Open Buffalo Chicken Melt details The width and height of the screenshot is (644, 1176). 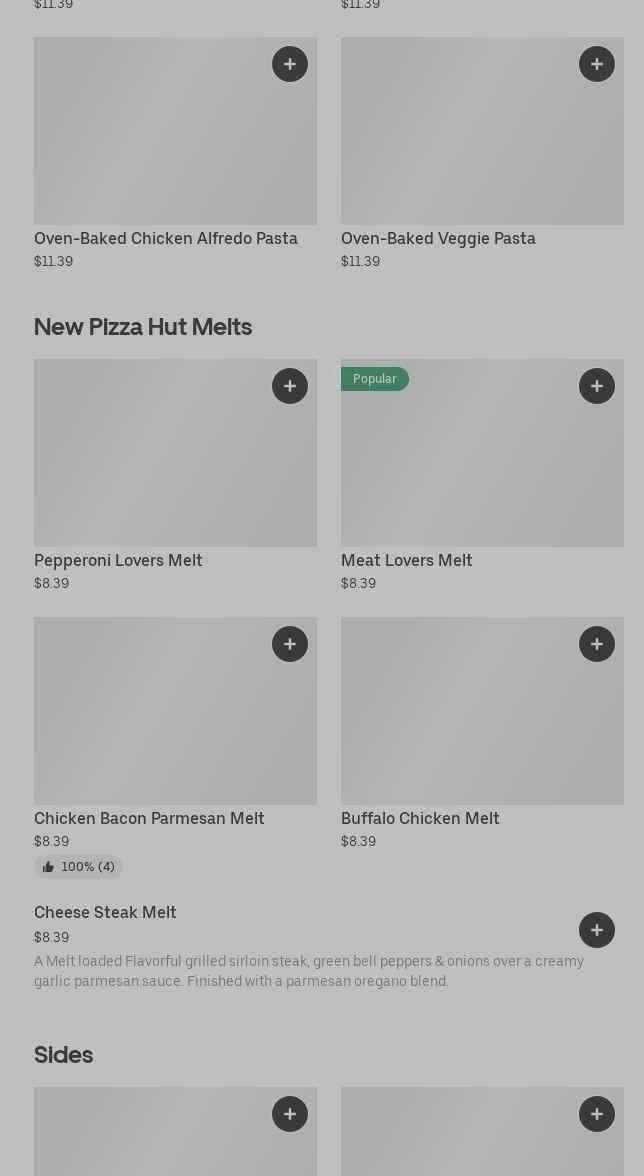pyautogui.click(x=420, y=818)
